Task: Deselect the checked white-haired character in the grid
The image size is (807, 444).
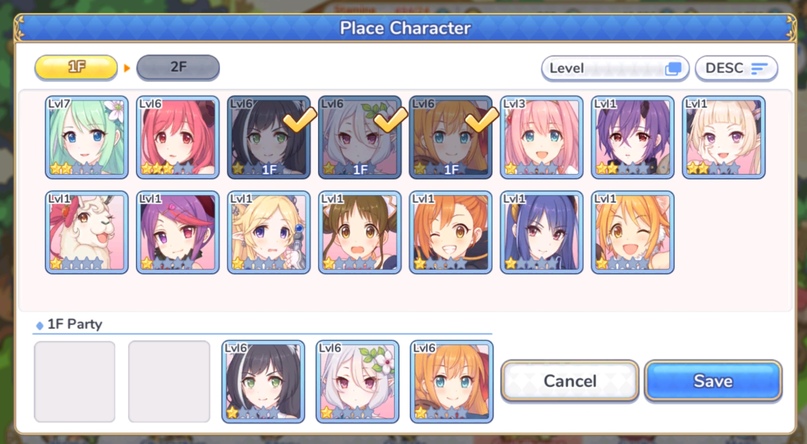Action: click(x=360, y=137)
